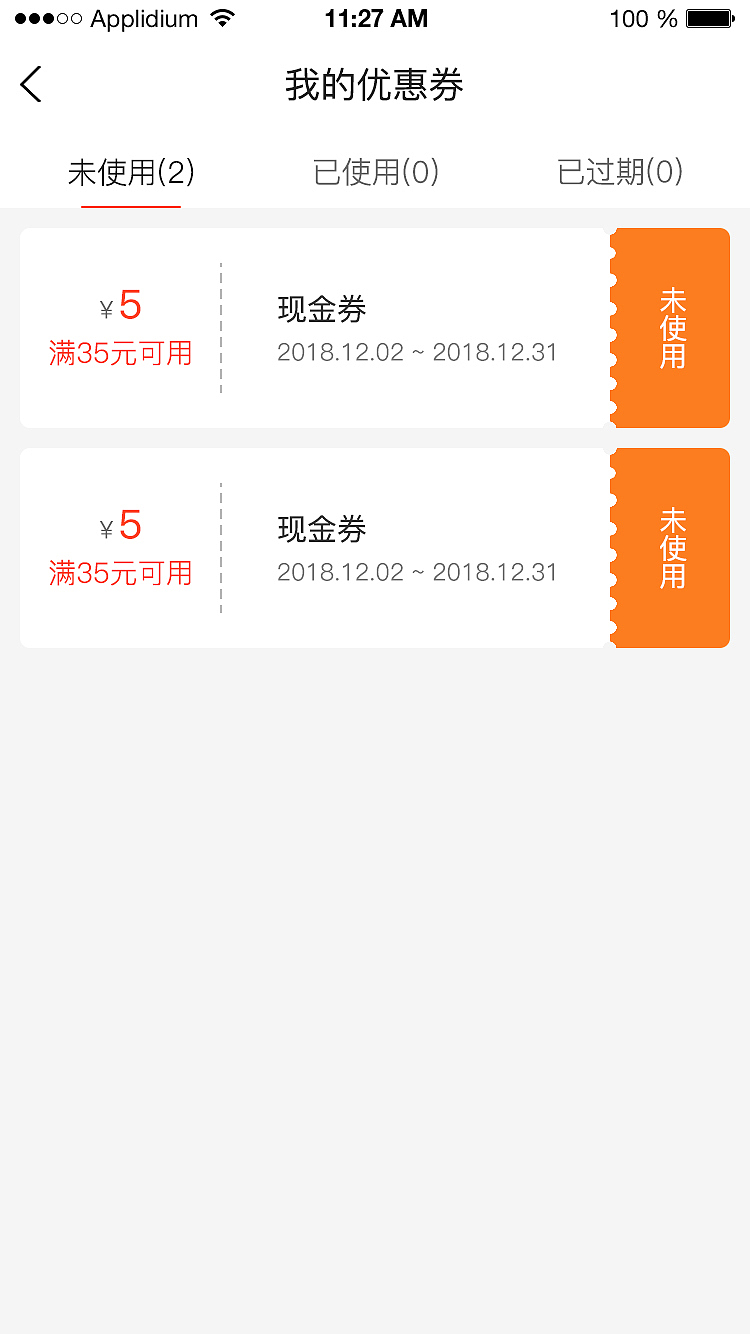Click the ¥5 amount on the second coupon
The image size is (750, 1334).
tap(120, 527)
